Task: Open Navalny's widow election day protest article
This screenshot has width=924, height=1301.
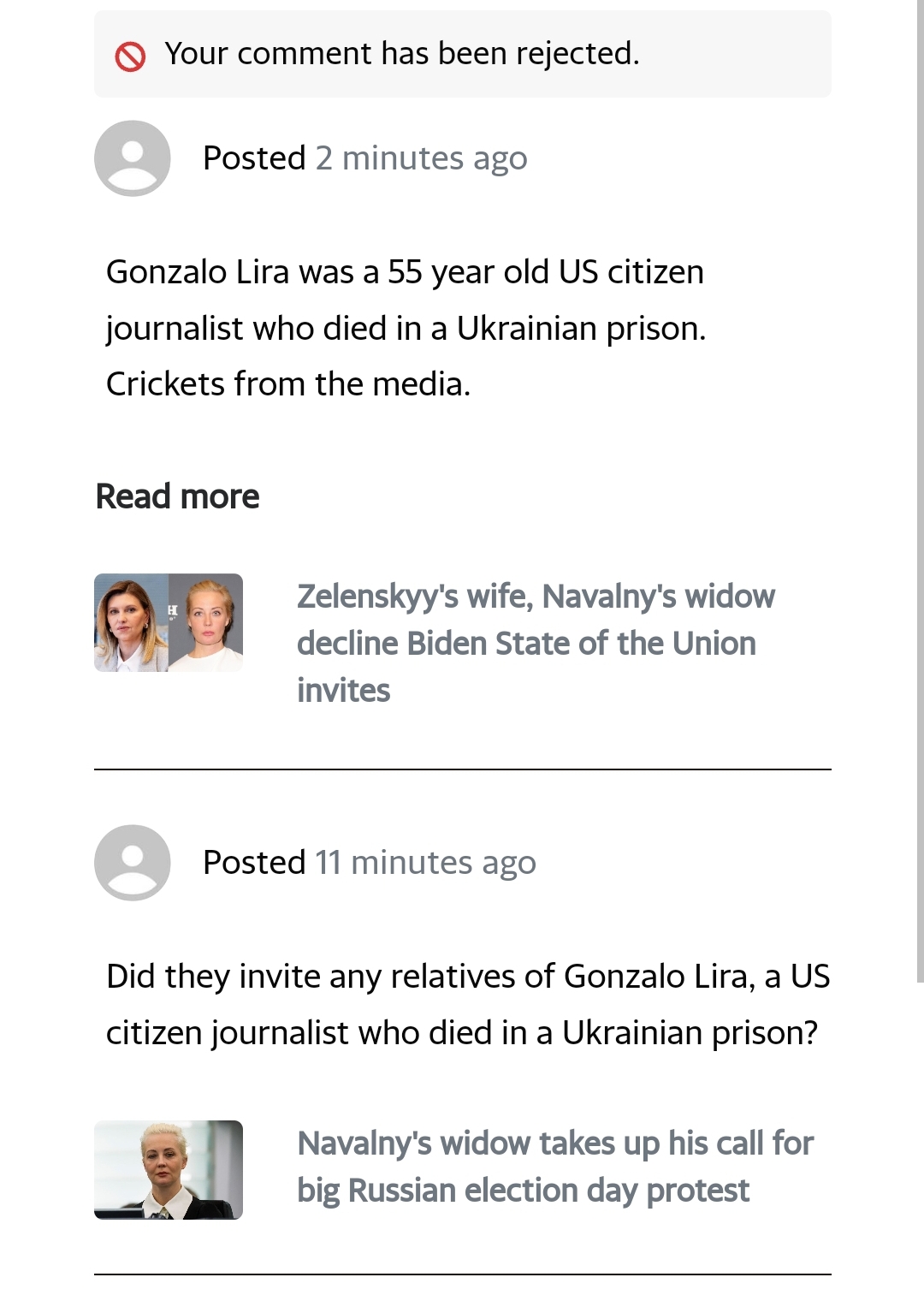Action: [554, 1167]
